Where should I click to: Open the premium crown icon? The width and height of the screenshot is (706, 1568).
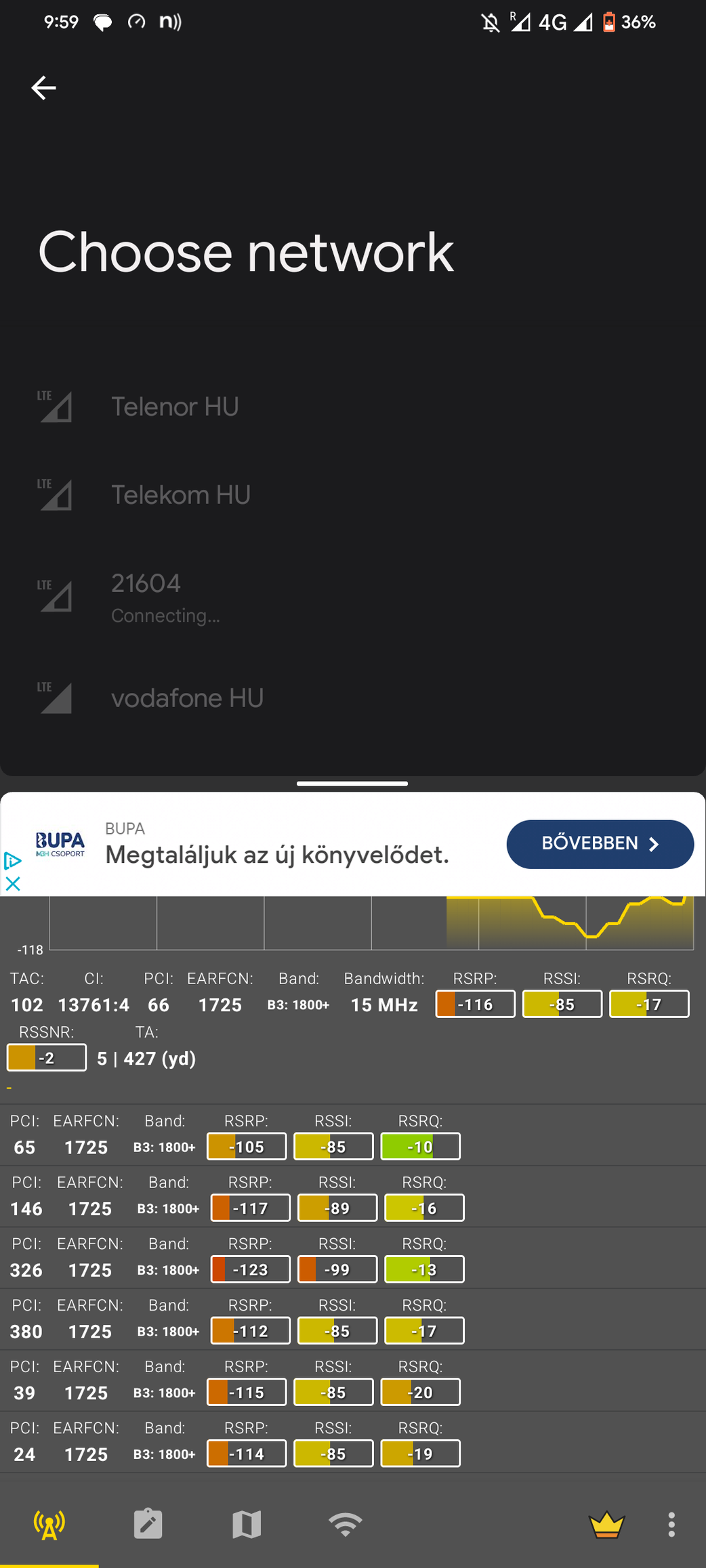pos(606,1525)
